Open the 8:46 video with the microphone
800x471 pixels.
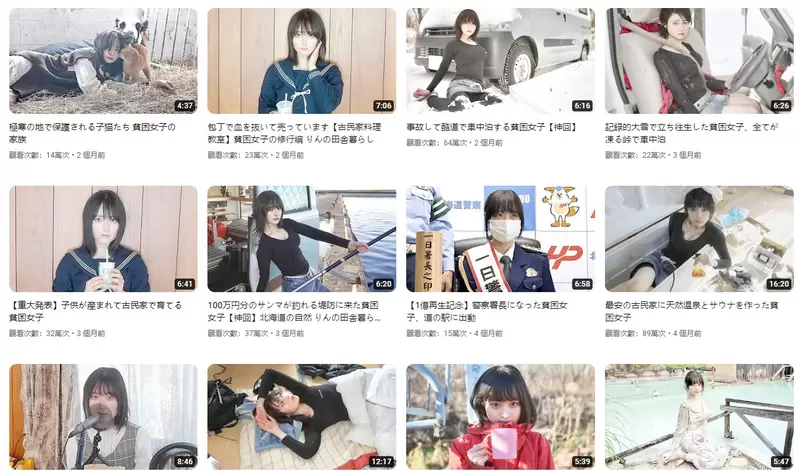click(103, 416)
